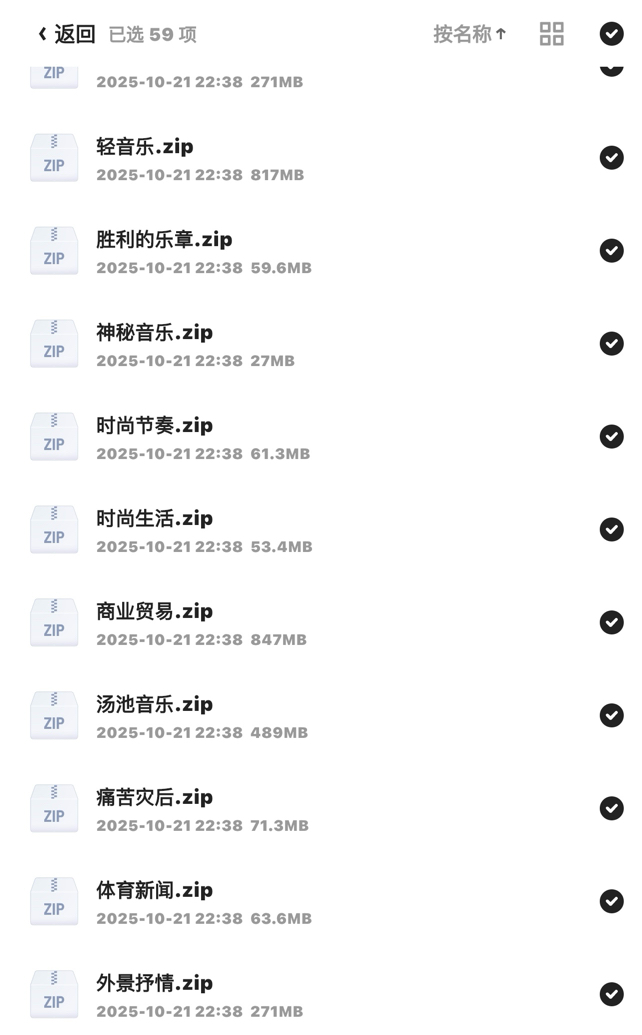The image size is (642, 1035).
Task: Uncheck 神秘音乐.zip selection
Action: point(611,344)
